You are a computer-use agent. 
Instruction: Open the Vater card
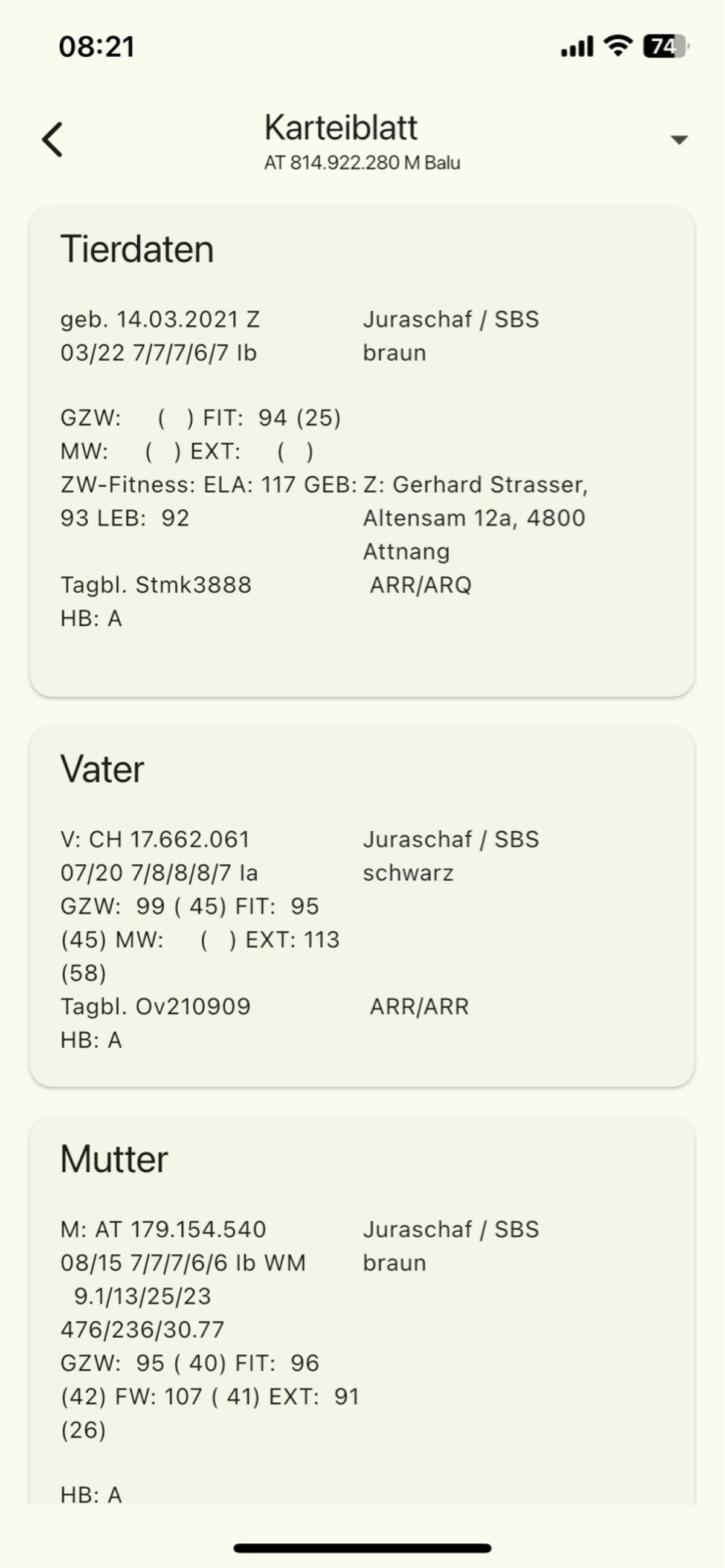coord(362,905)
